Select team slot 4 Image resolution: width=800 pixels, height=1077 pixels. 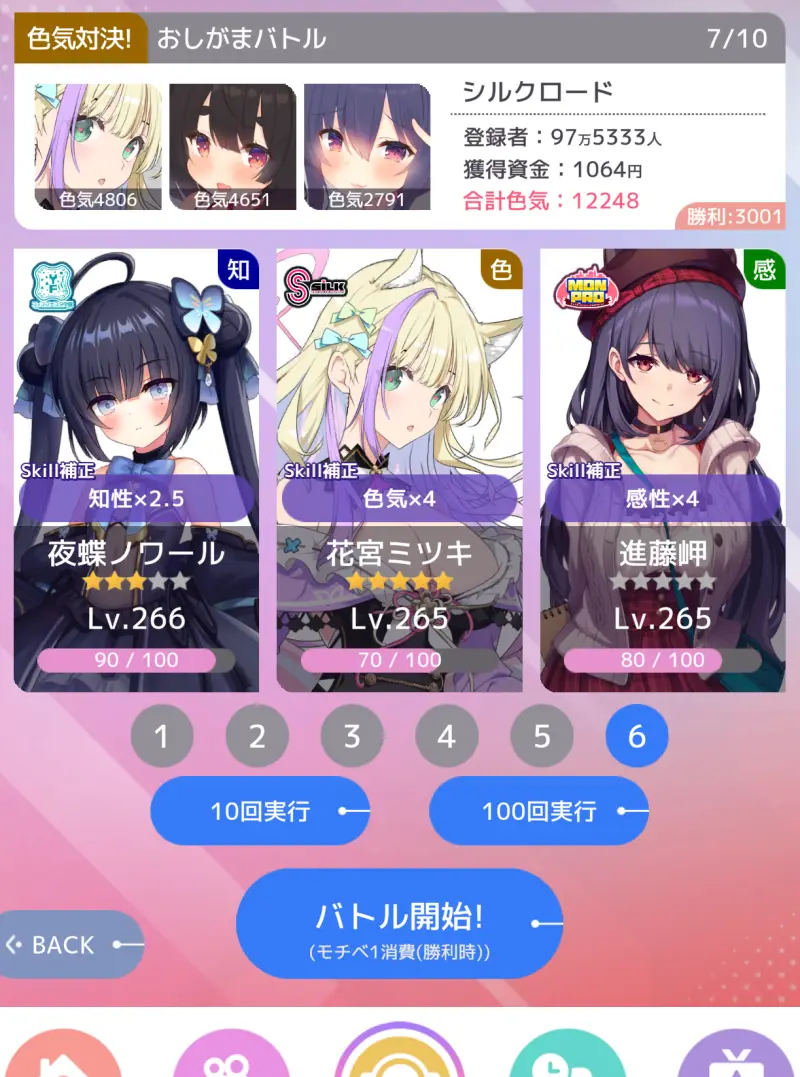click(x=446, y=738)
